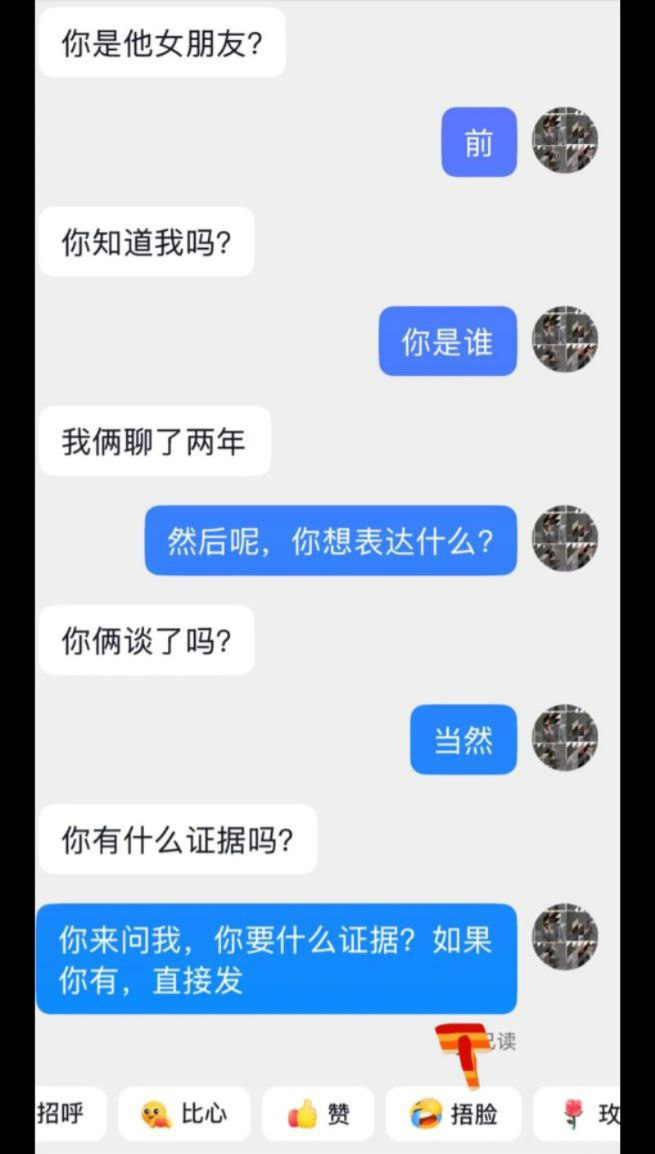
Task: Open the avatar next to 你是谁
Action: point(564,340)
